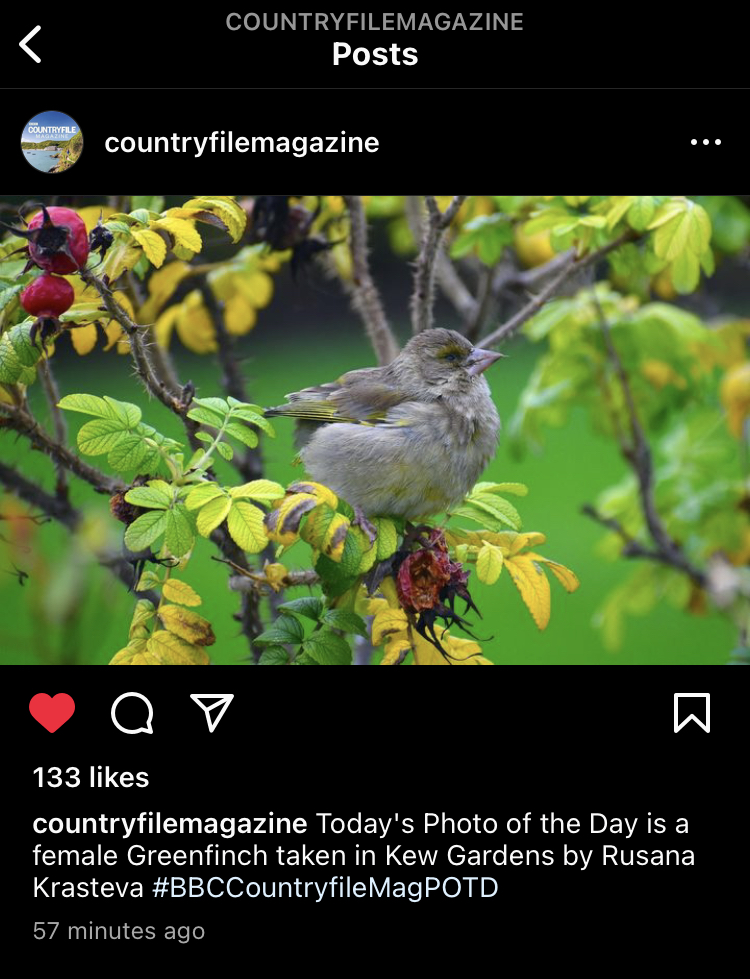
Task: Unlike the Greenfinch post via heart icon
Action: coord(52,713)
